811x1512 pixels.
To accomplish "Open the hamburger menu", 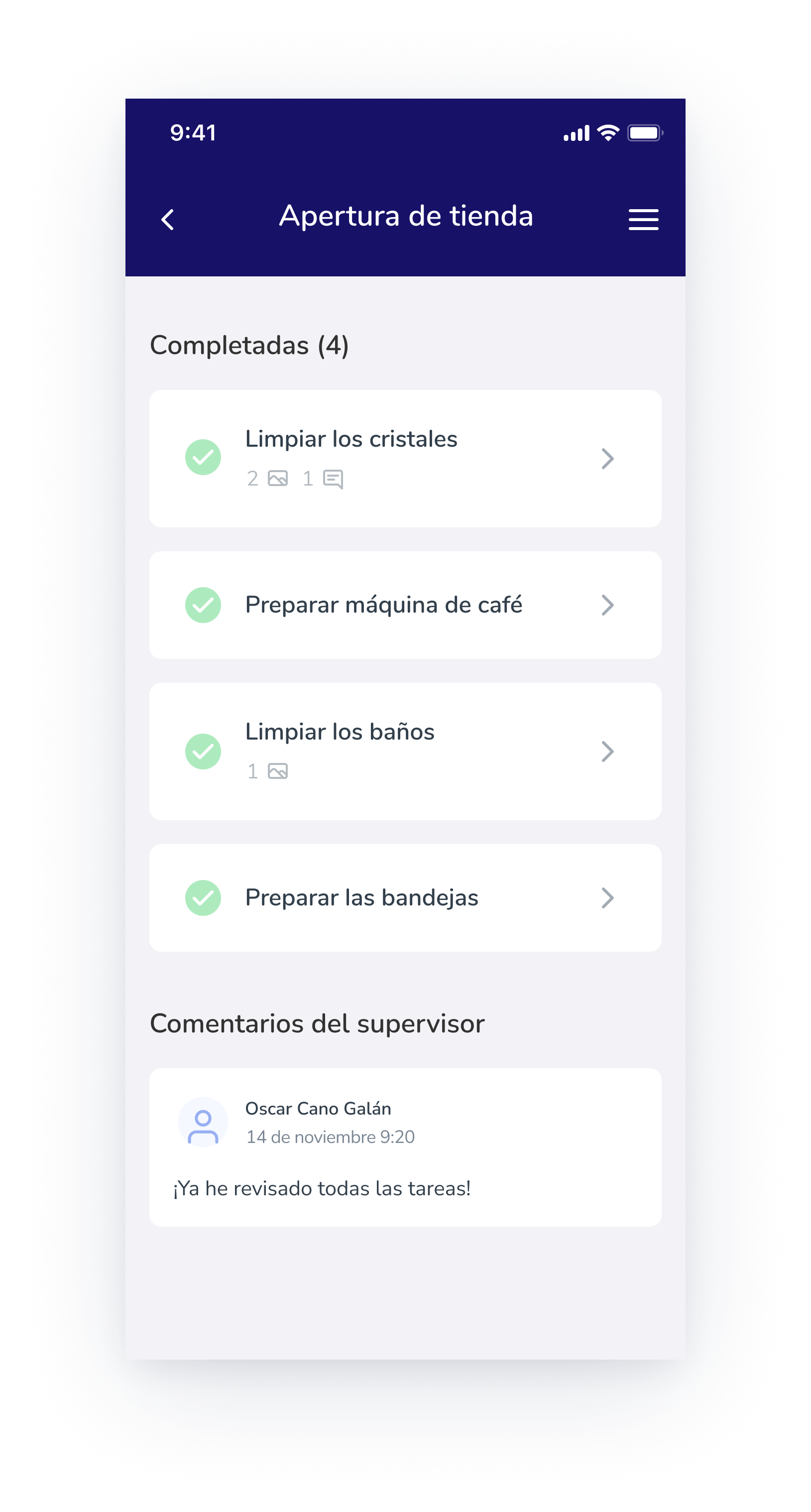I will (x=643, y=220).
